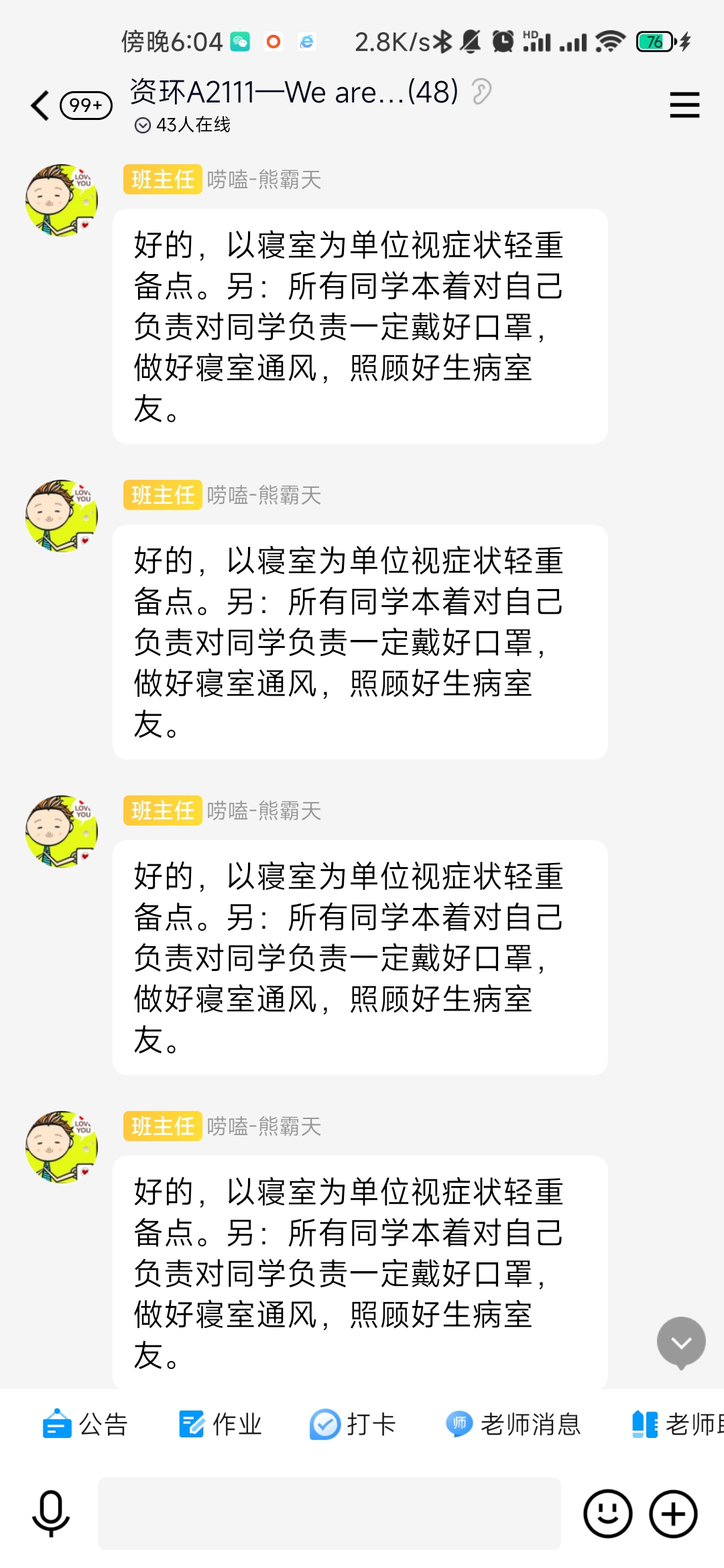
Task: Open the emoji smiley picker
Action: (x=607, y=1513)
